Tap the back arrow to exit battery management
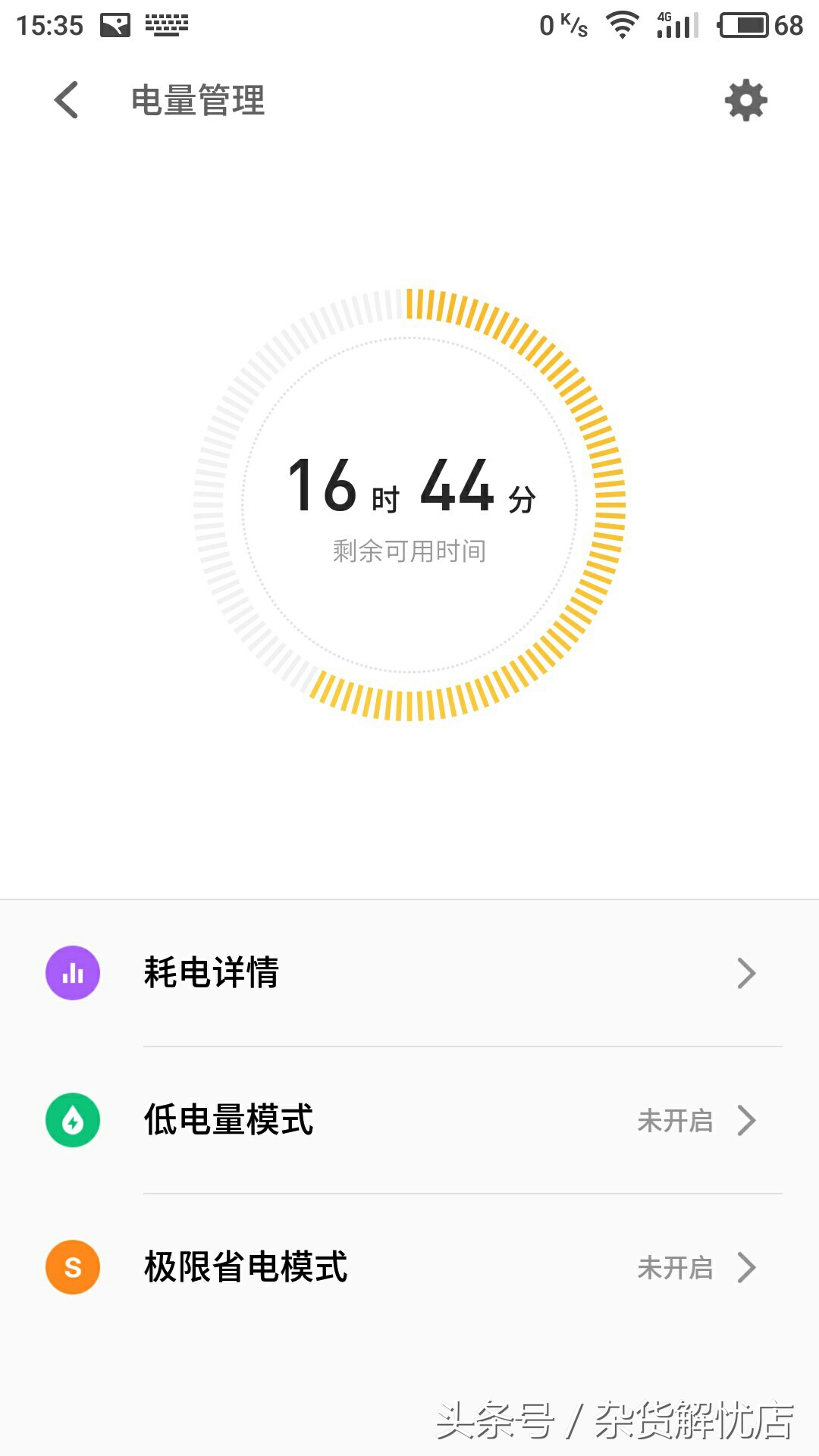The height and width of the screenshot is (1456, 819). 65,99
